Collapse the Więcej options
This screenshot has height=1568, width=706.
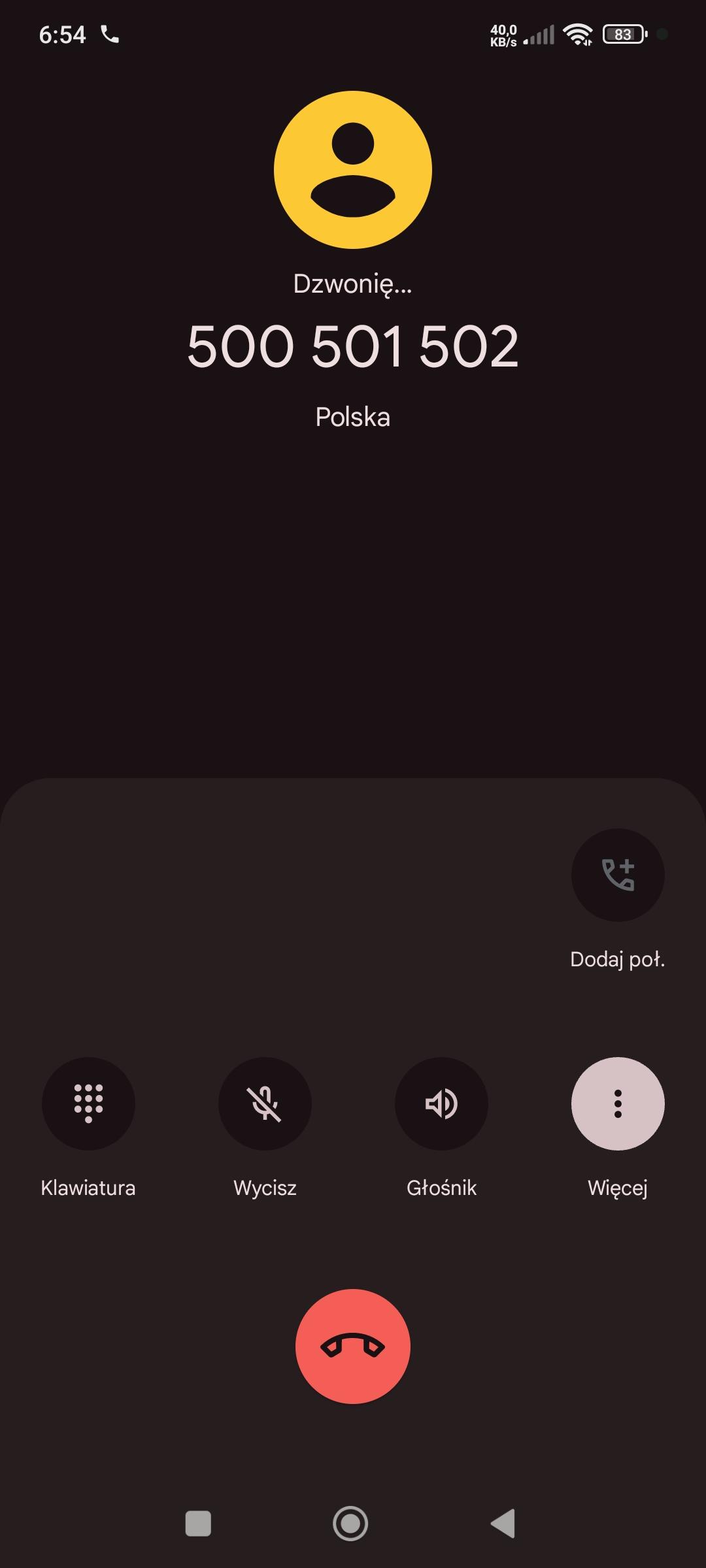pos(618,1103)
